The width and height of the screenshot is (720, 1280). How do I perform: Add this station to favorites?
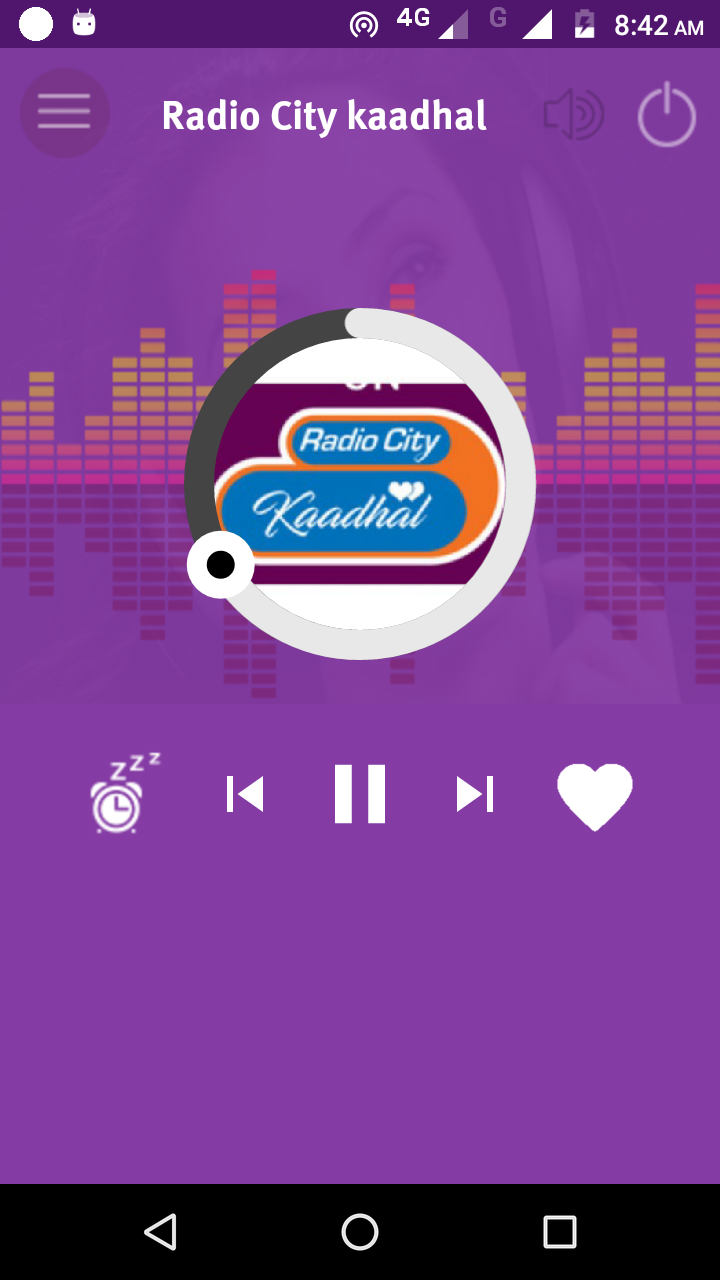tap(595, 796)
